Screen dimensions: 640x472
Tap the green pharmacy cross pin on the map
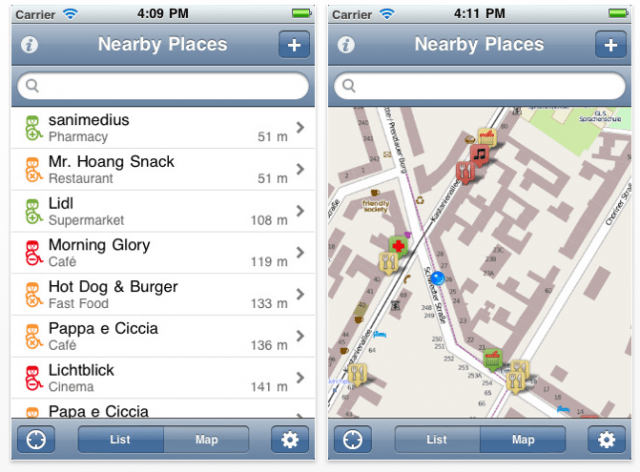tap(399, 246)
